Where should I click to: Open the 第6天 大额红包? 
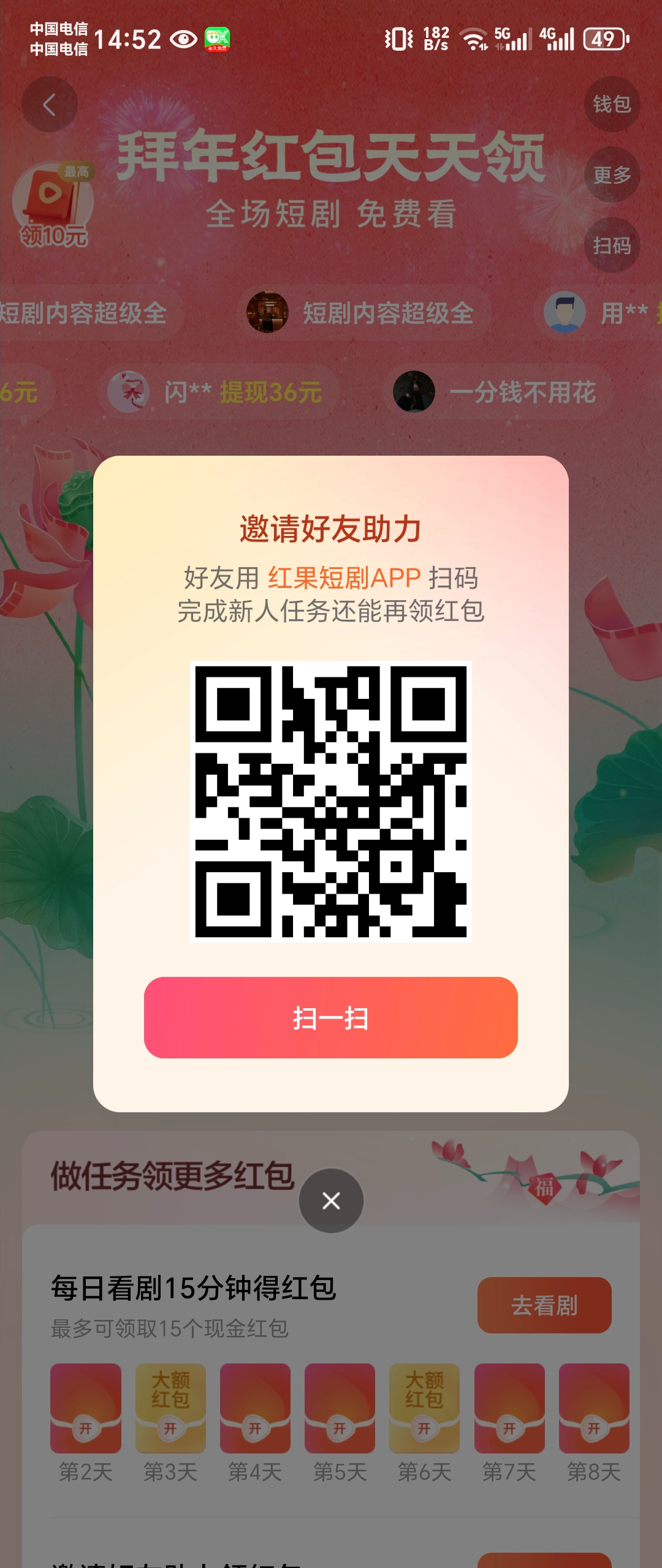coord(424,1409)
